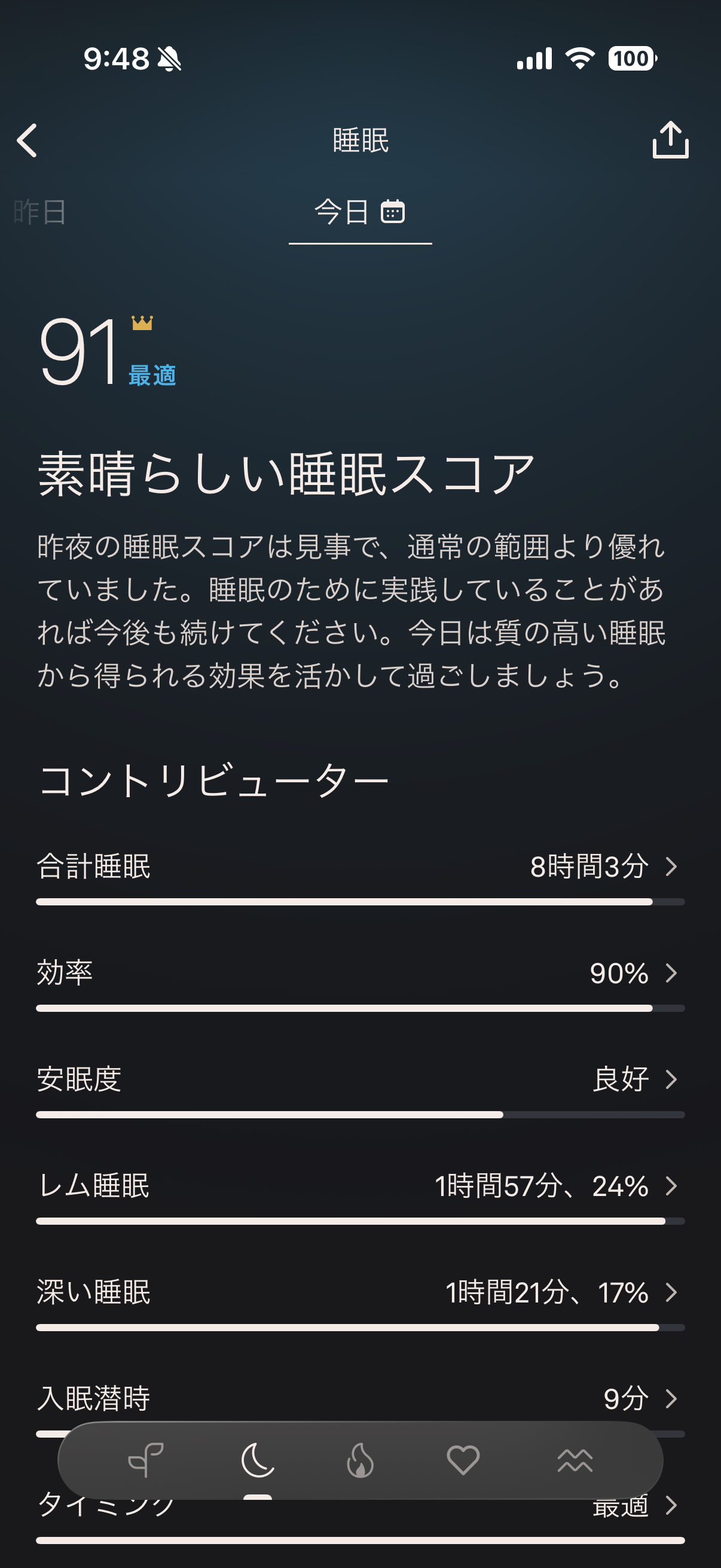Image resolution: width=721 pixels, height=1568 pixels.
Task: Open 深い睡眠 breakdown
Action: (360, 1292)
